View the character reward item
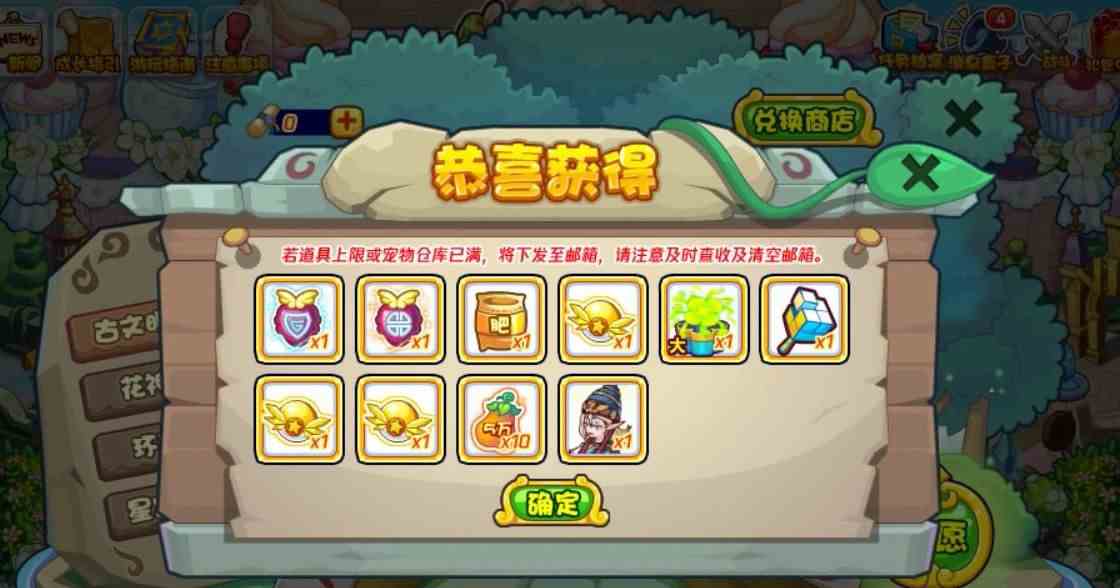Image resolution: width=1120 pixels, height=588 pixels. pos(603,419)
